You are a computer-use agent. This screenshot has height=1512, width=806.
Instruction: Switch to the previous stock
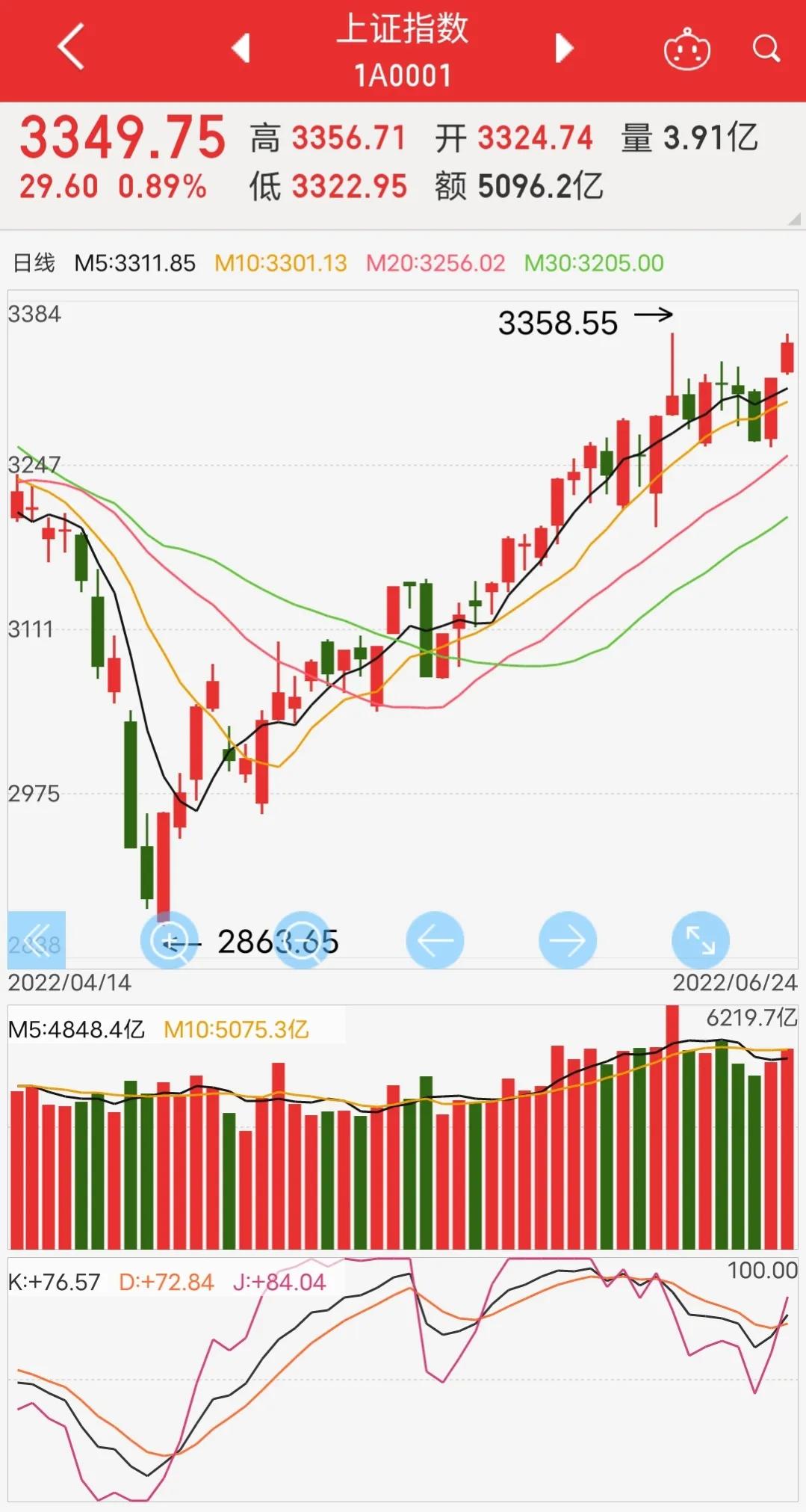pyautogui.click(x=241, y=49)
